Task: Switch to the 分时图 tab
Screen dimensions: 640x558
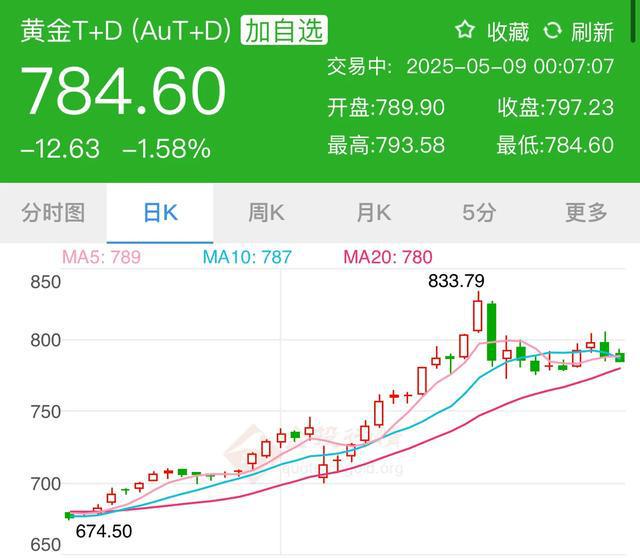Action: click(x=53, y=212)
